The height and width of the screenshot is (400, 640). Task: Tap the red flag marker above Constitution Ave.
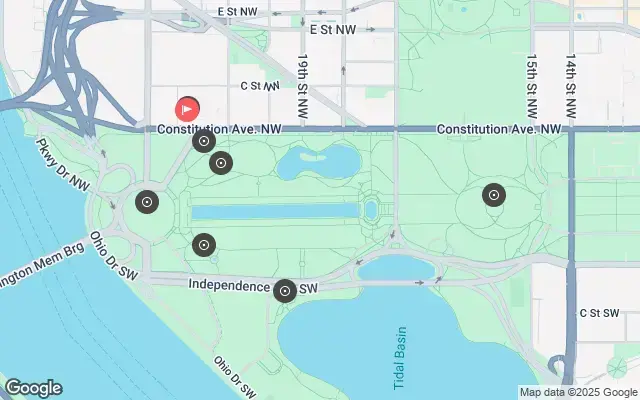(187, 109)
